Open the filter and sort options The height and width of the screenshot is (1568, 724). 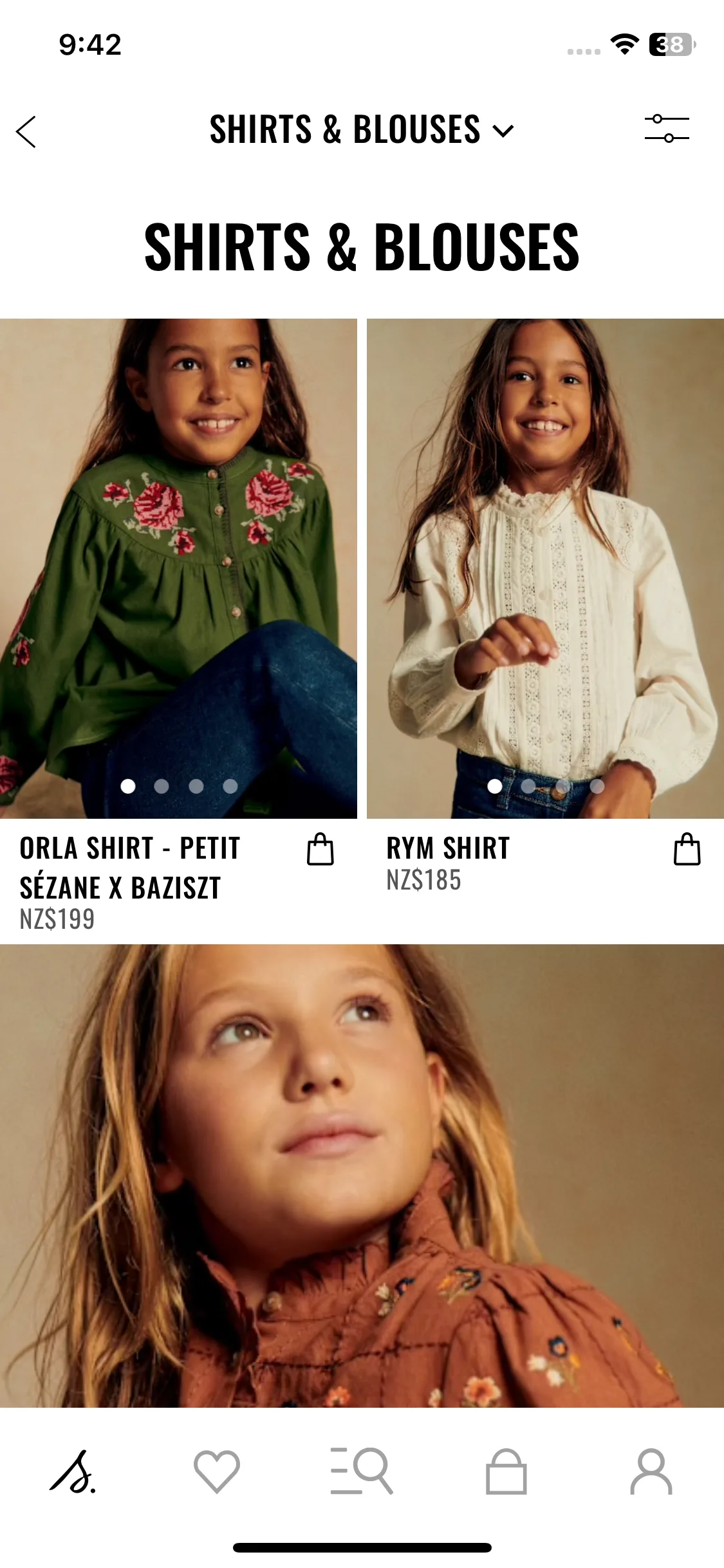point(667,129)
